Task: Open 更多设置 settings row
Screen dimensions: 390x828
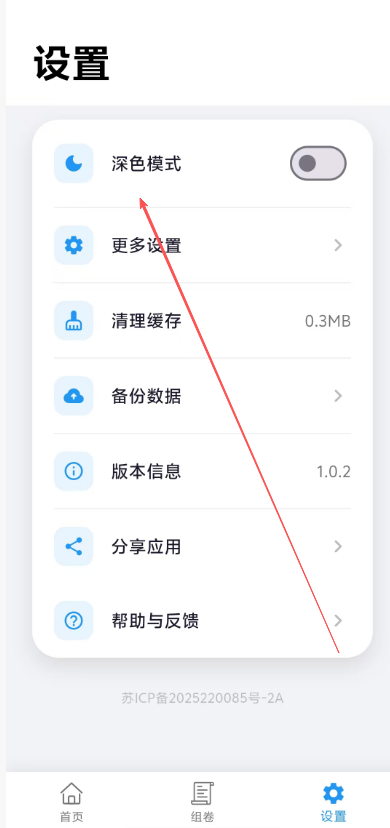Action: pyautogui.click(x=202, y=245)
